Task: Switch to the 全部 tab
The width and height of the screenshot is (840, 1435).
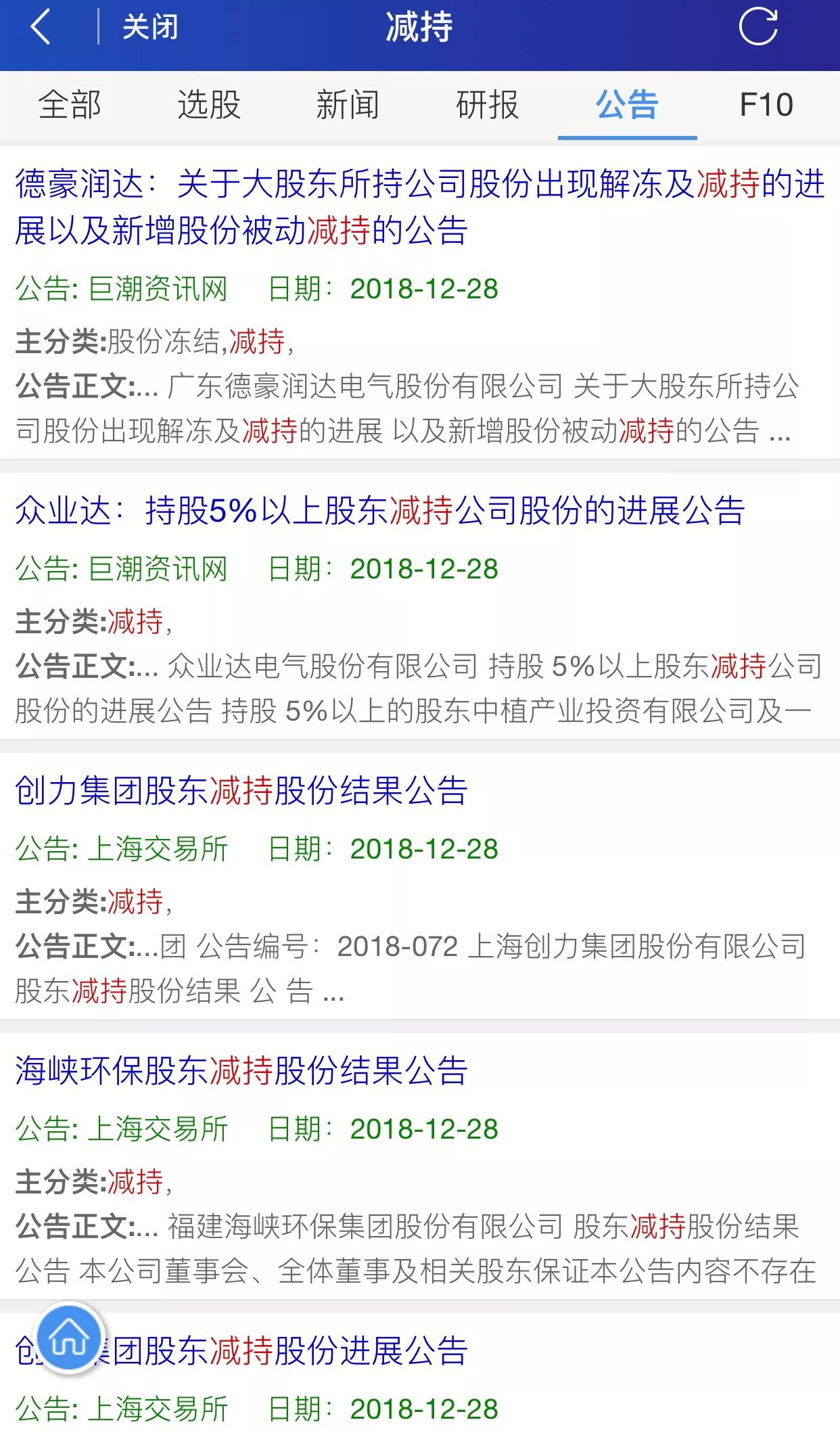Action: (x=70, y=105)
